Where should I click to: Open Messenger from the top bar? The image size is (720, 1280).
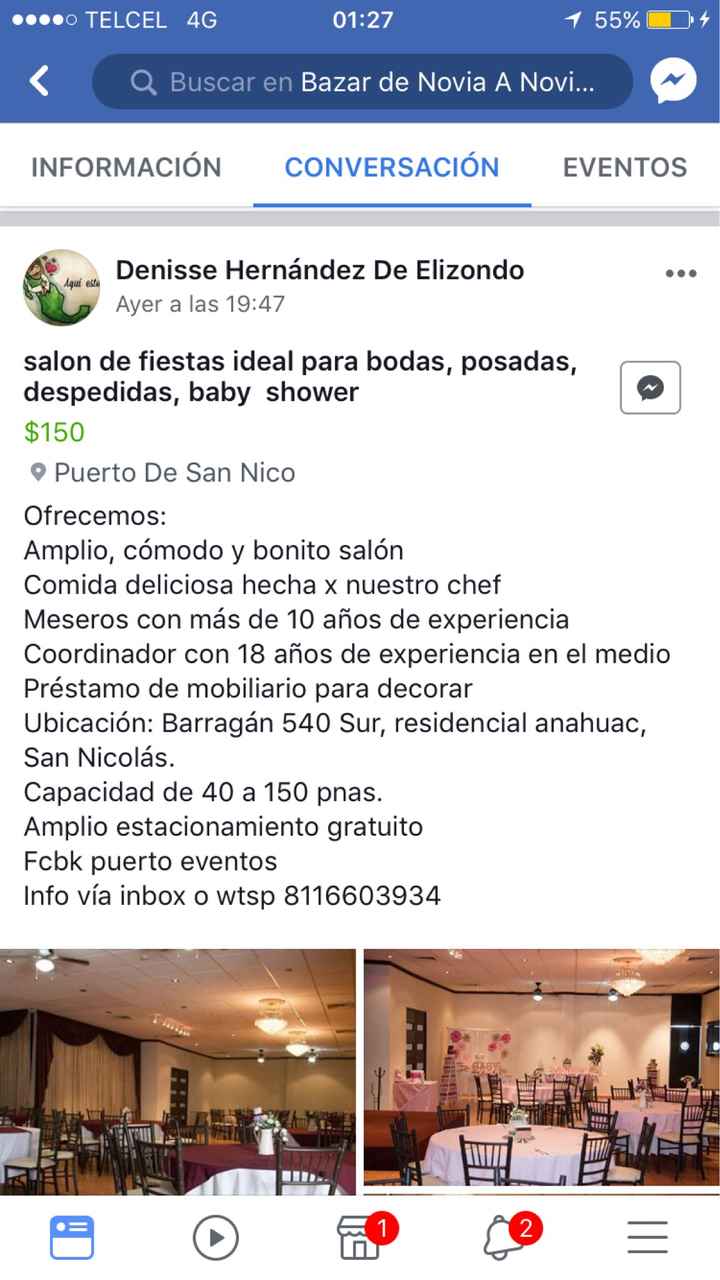[673, 81]
